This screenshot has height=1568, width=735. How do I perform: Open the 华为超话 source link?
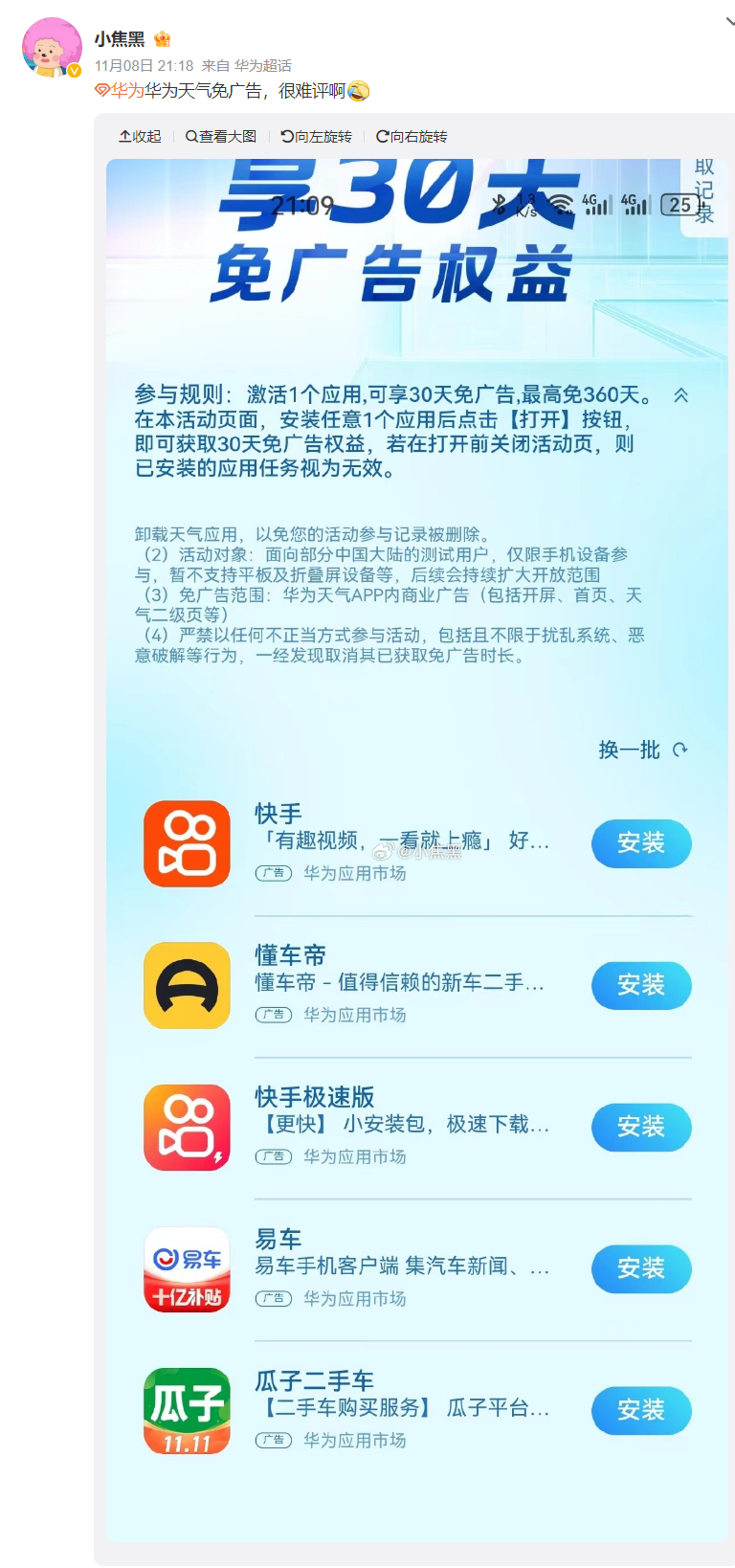263,65
